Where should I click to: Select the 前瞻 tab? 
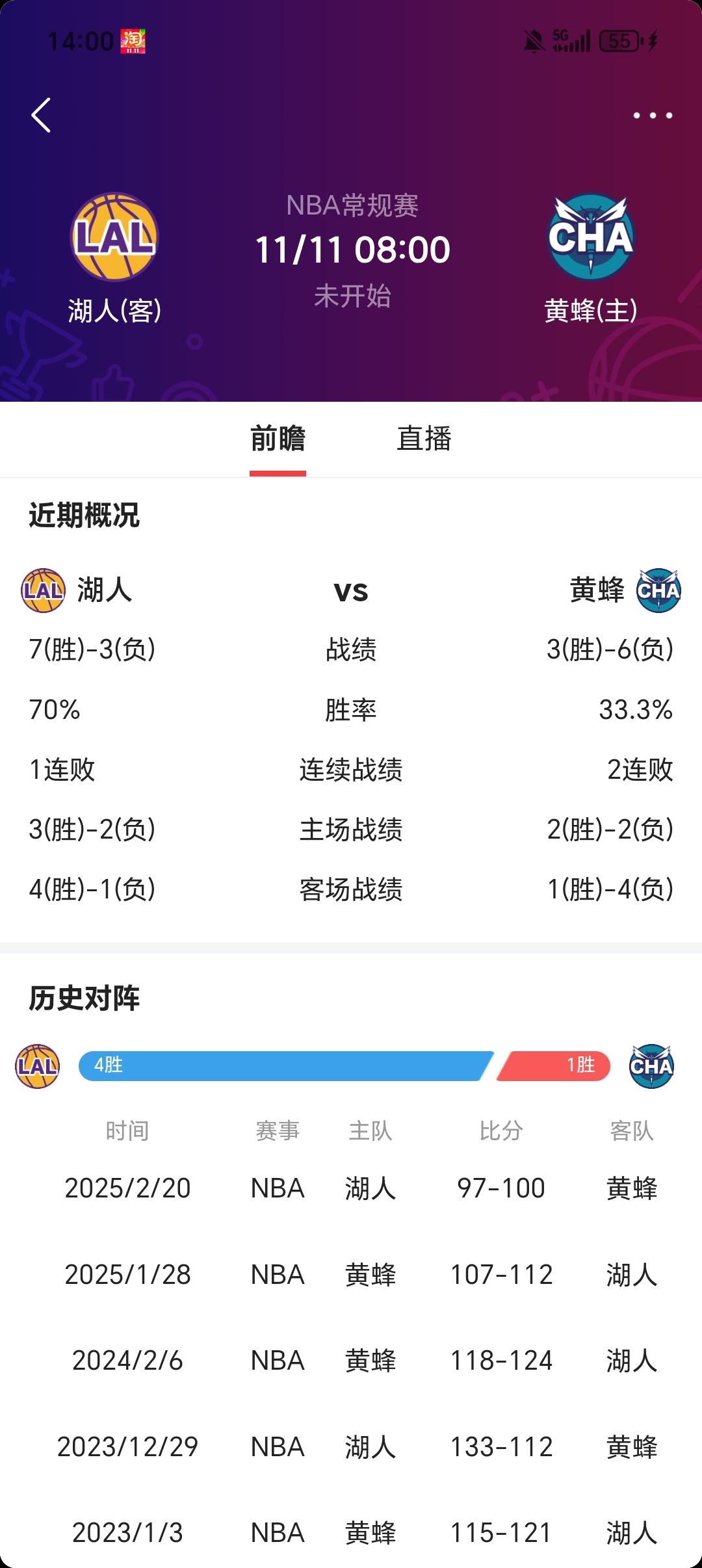point(278,439)
